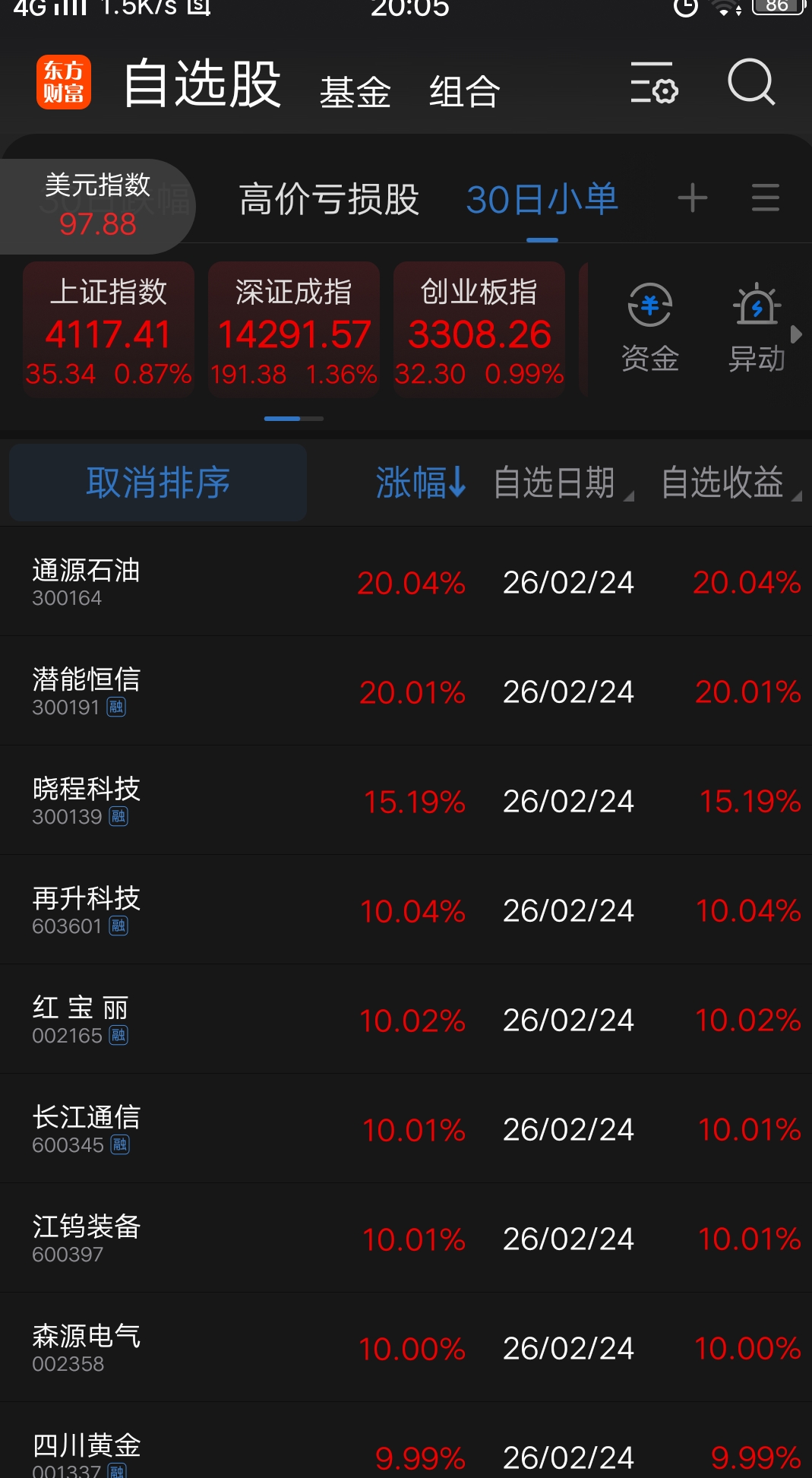
Task: Toggle sorting by 涨幅
Action: click(420, 483)
